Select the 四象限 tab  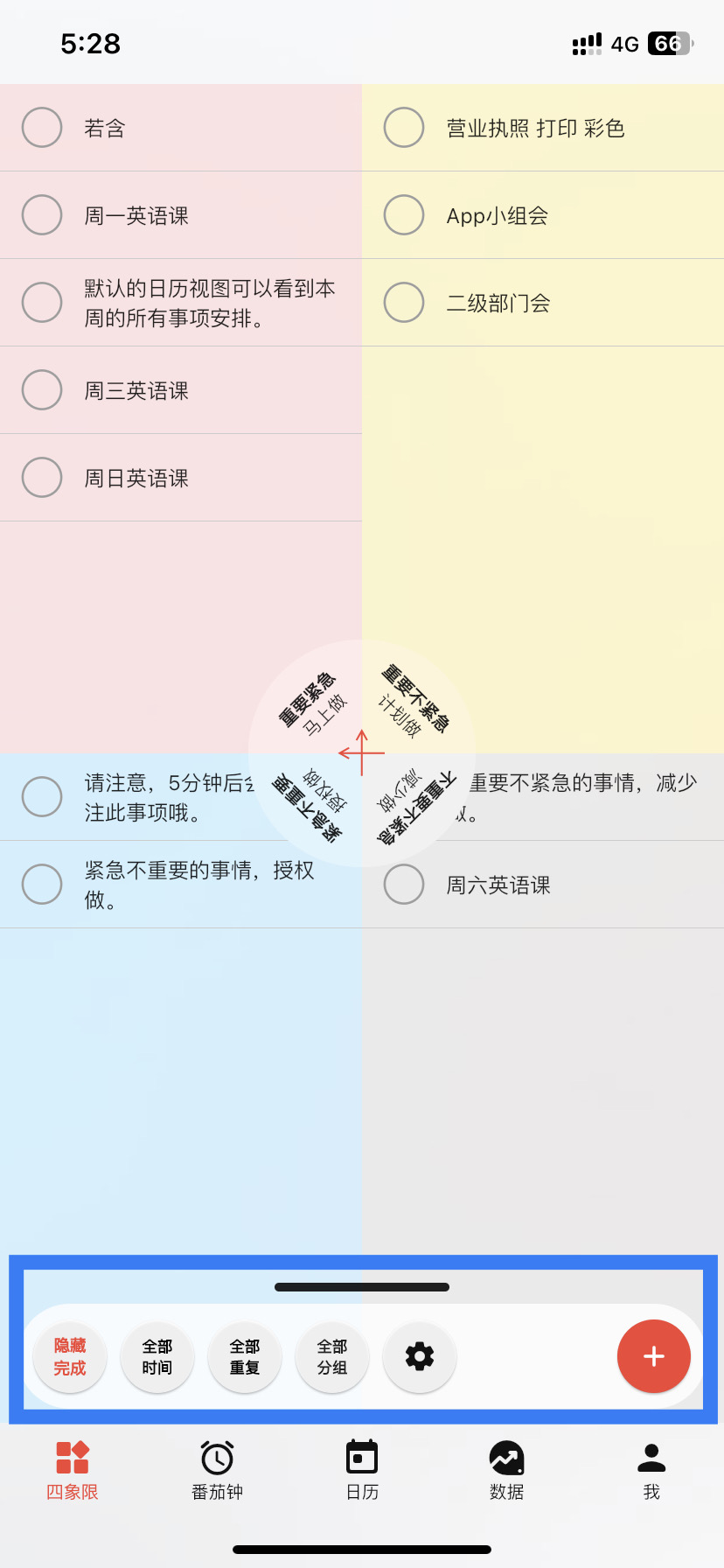72,1470
